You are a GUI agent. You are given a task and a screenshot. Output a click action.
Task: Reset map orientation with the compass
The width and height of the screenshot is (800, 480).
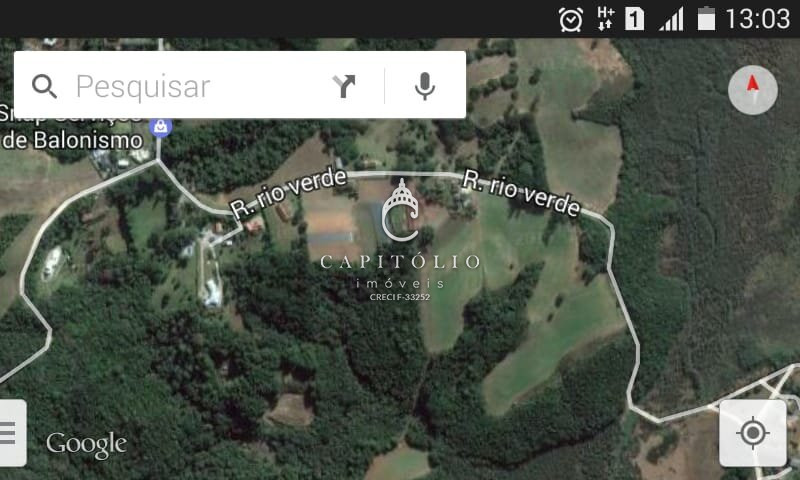[753, 91]
